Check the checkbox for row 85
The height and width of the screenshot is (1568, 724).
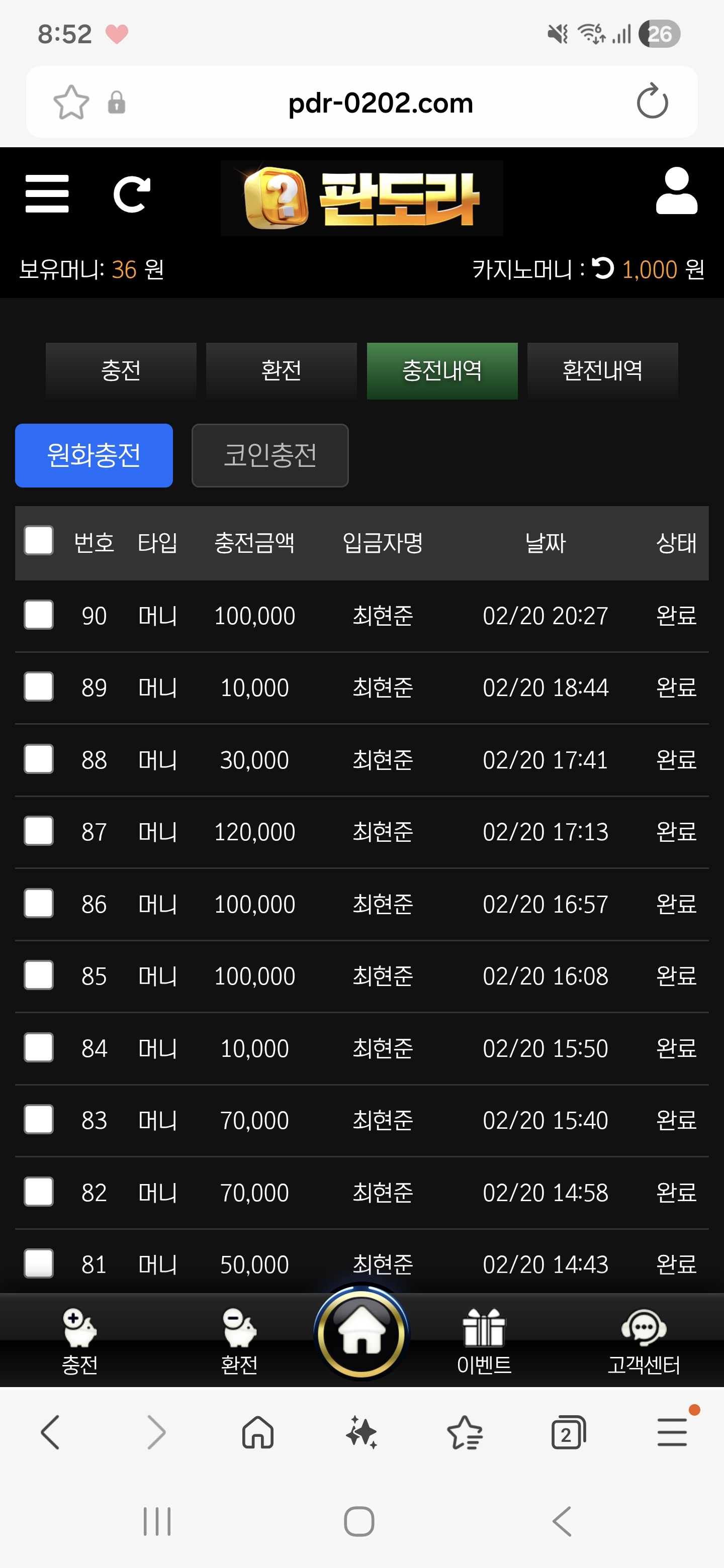[x=38, y=975]
